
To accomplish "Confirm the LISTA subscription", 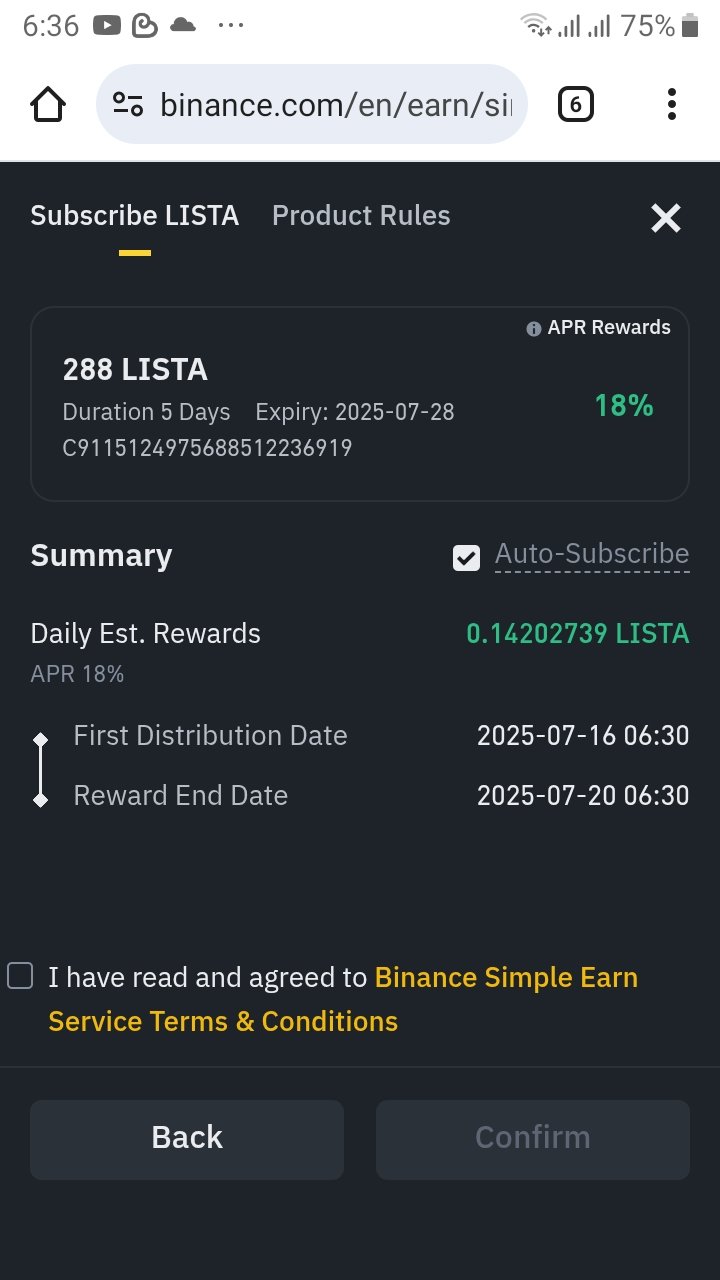I will (x=533, y=1139).
